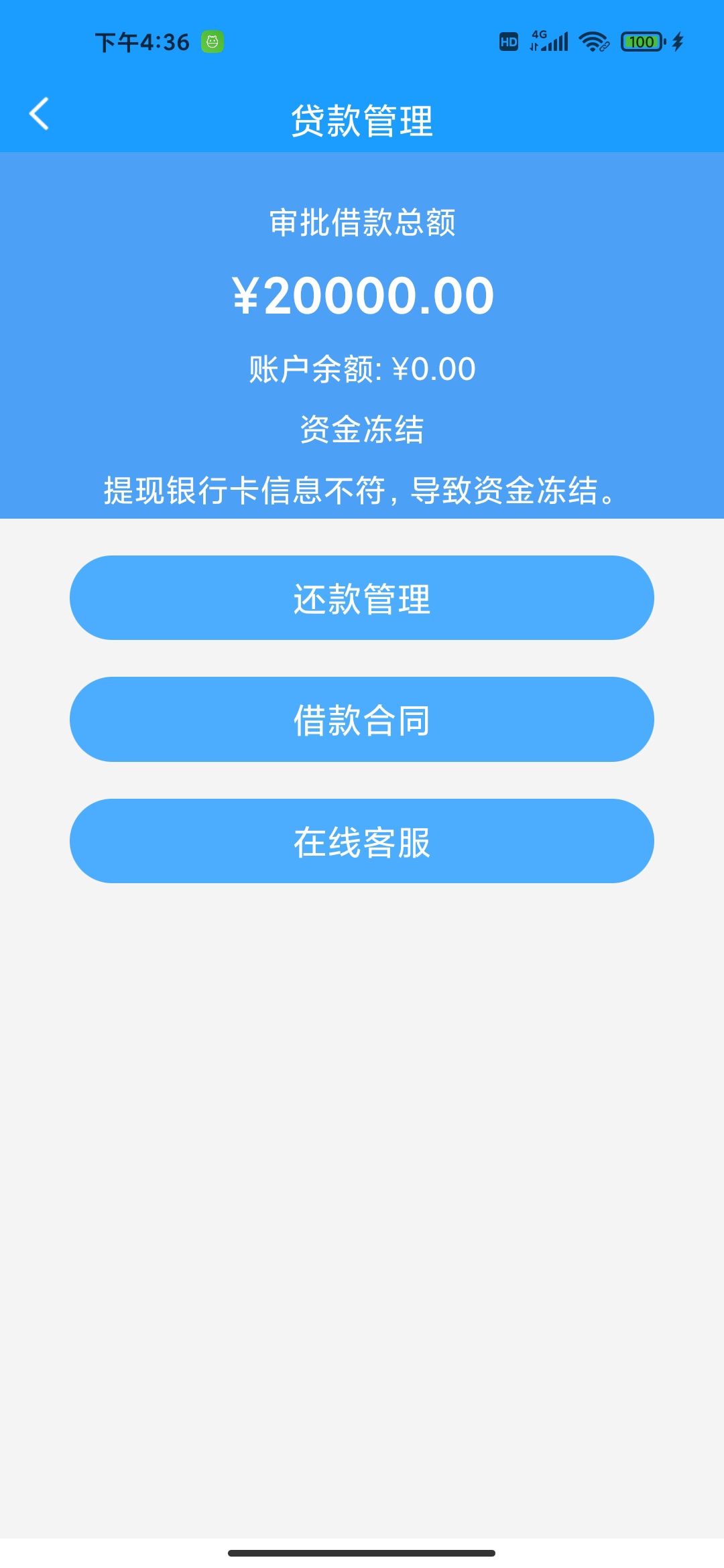
Task: Open 还款管理 repayment management
Action: (362, 598)
